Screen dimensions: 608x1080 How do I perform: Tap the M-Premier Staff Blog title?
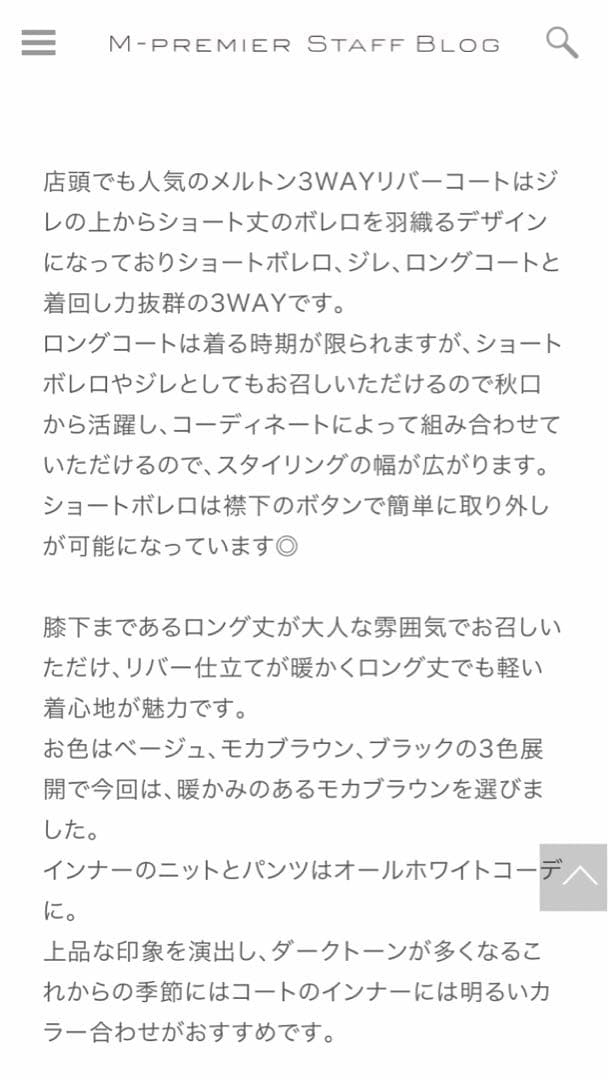[x=303, y=44]
